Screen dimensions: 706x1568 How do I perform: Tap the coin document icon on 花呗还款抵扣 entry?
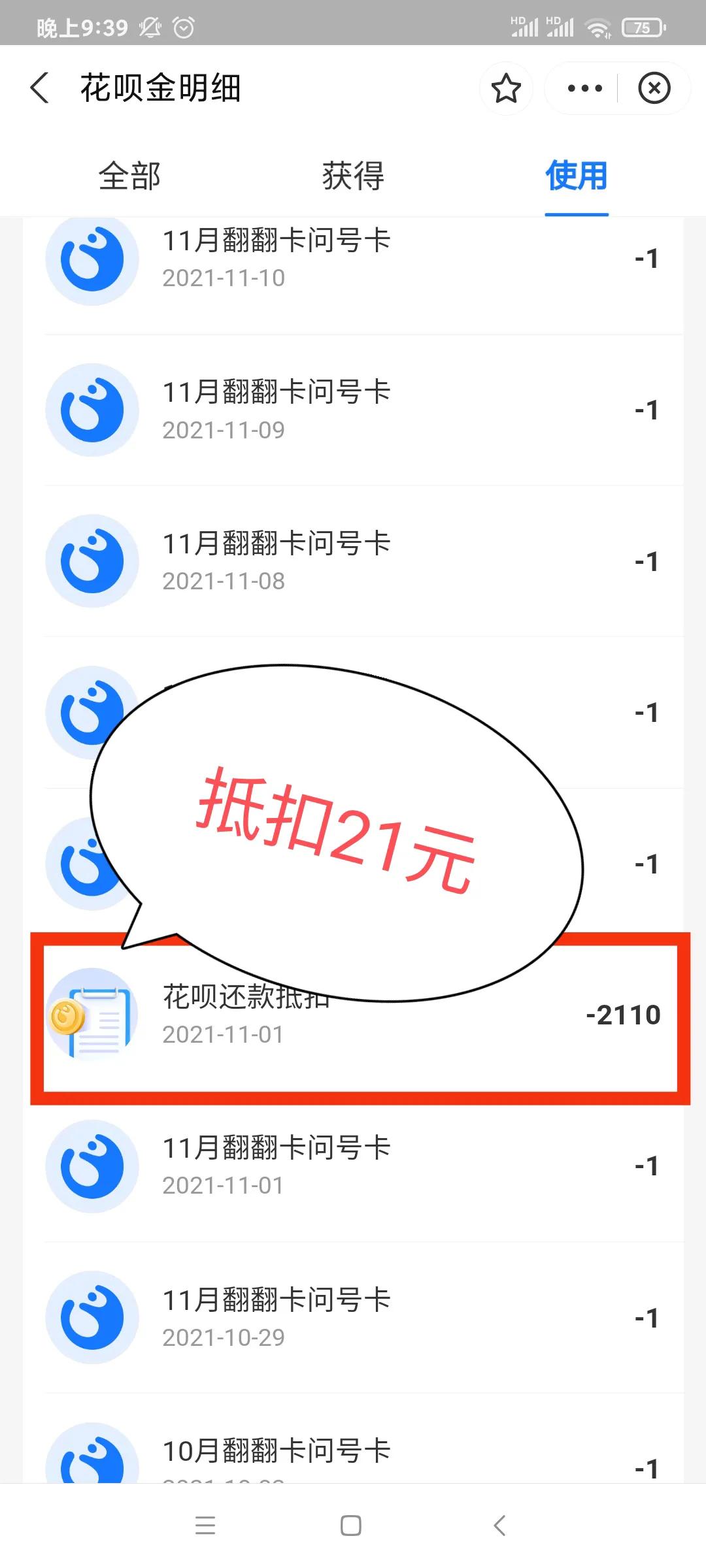pos(92,1013)
